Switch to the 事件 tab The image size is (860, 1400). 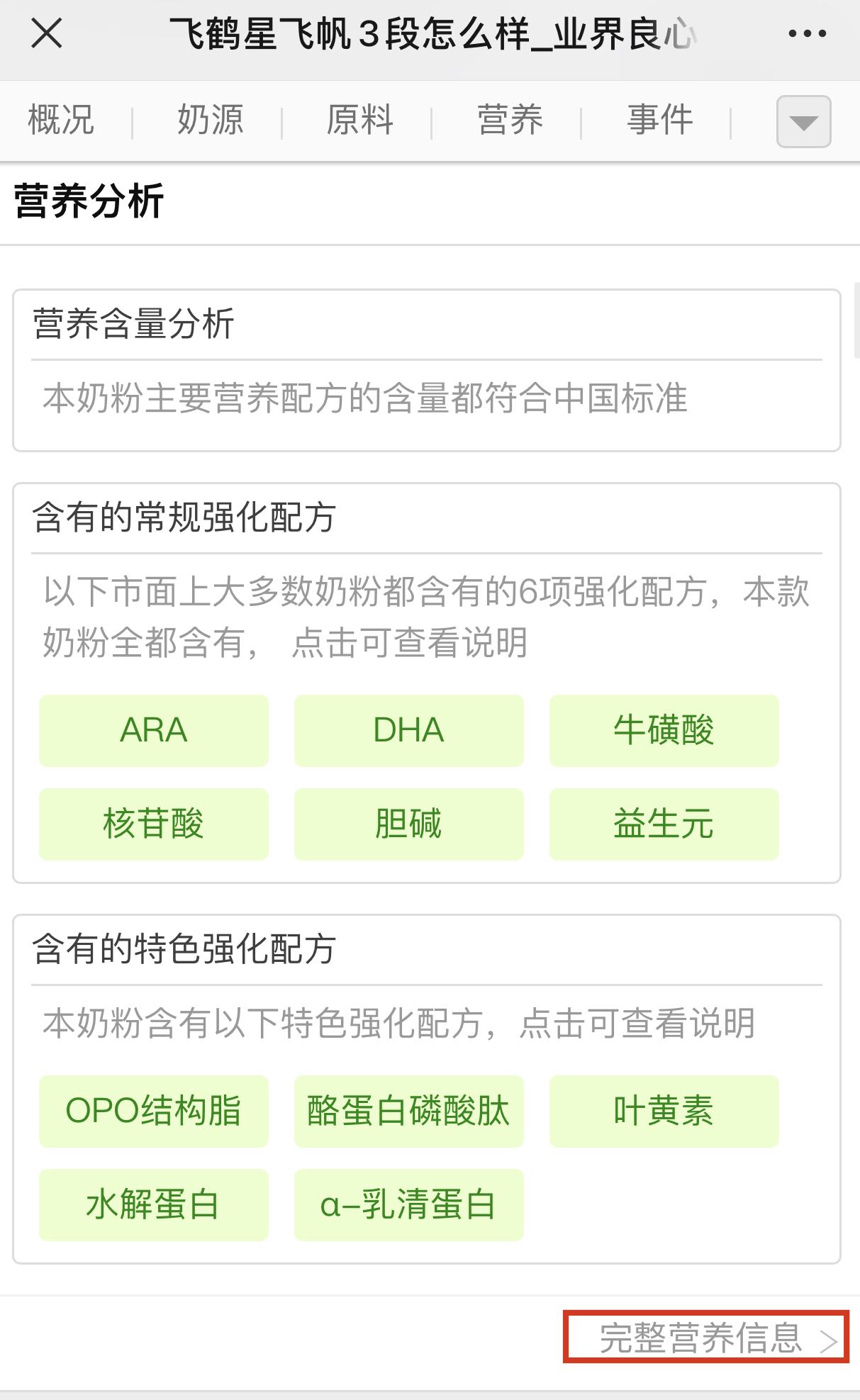pyautogui.click(x=659, y=120)
